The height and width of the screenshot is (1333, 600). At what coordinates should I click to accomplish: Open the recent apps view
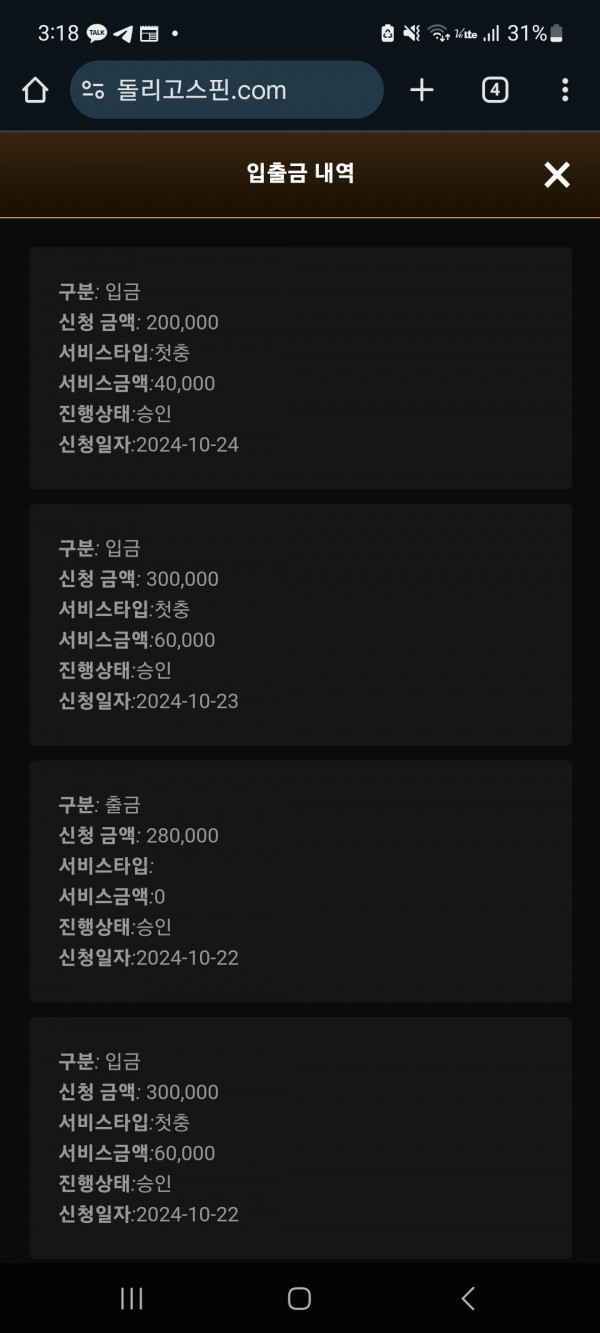point(131,1298)
